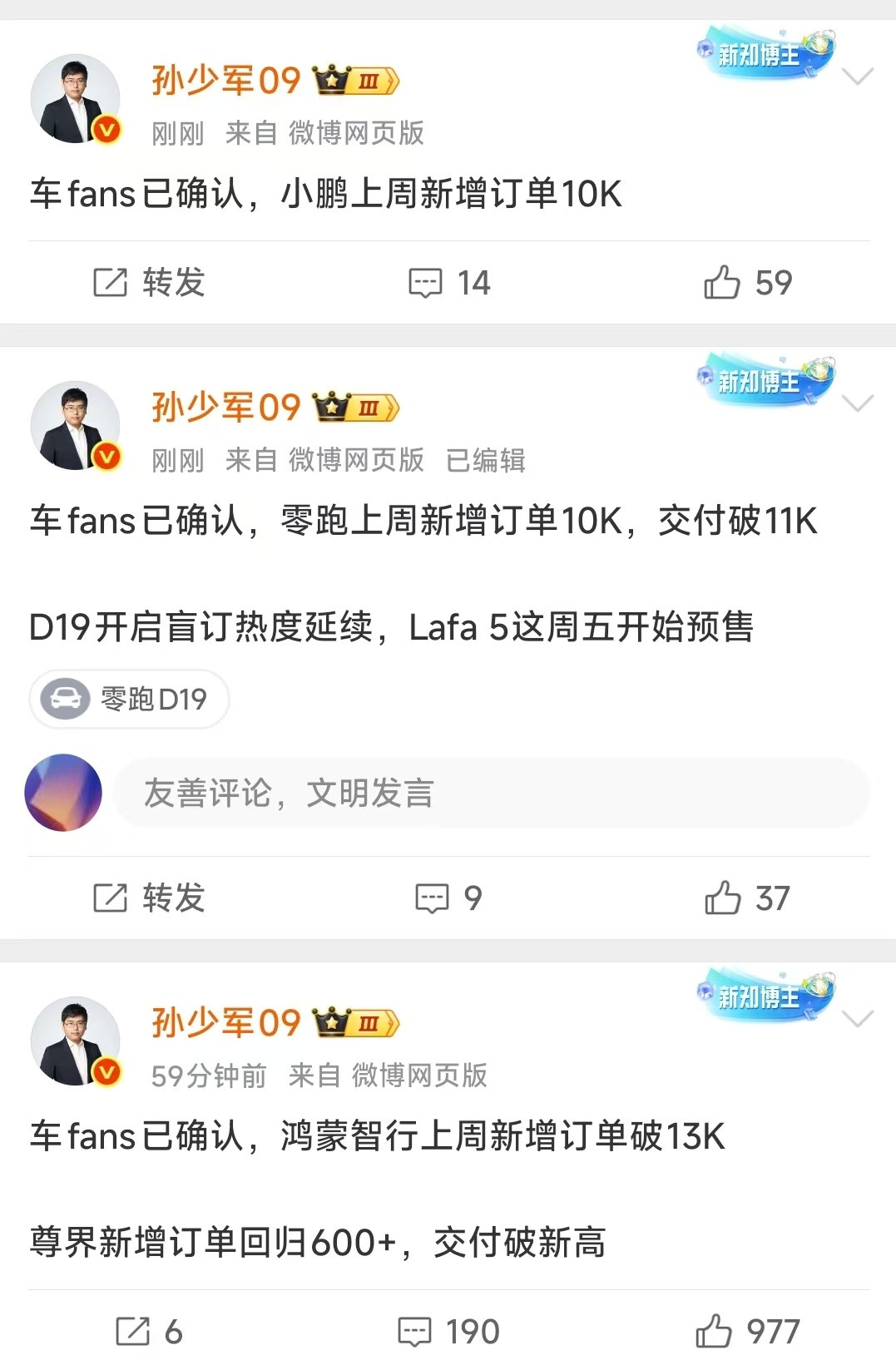The image size is (896, 1360).
Task: Open the 零跑D19 topic tag
Action: [129, 700]
